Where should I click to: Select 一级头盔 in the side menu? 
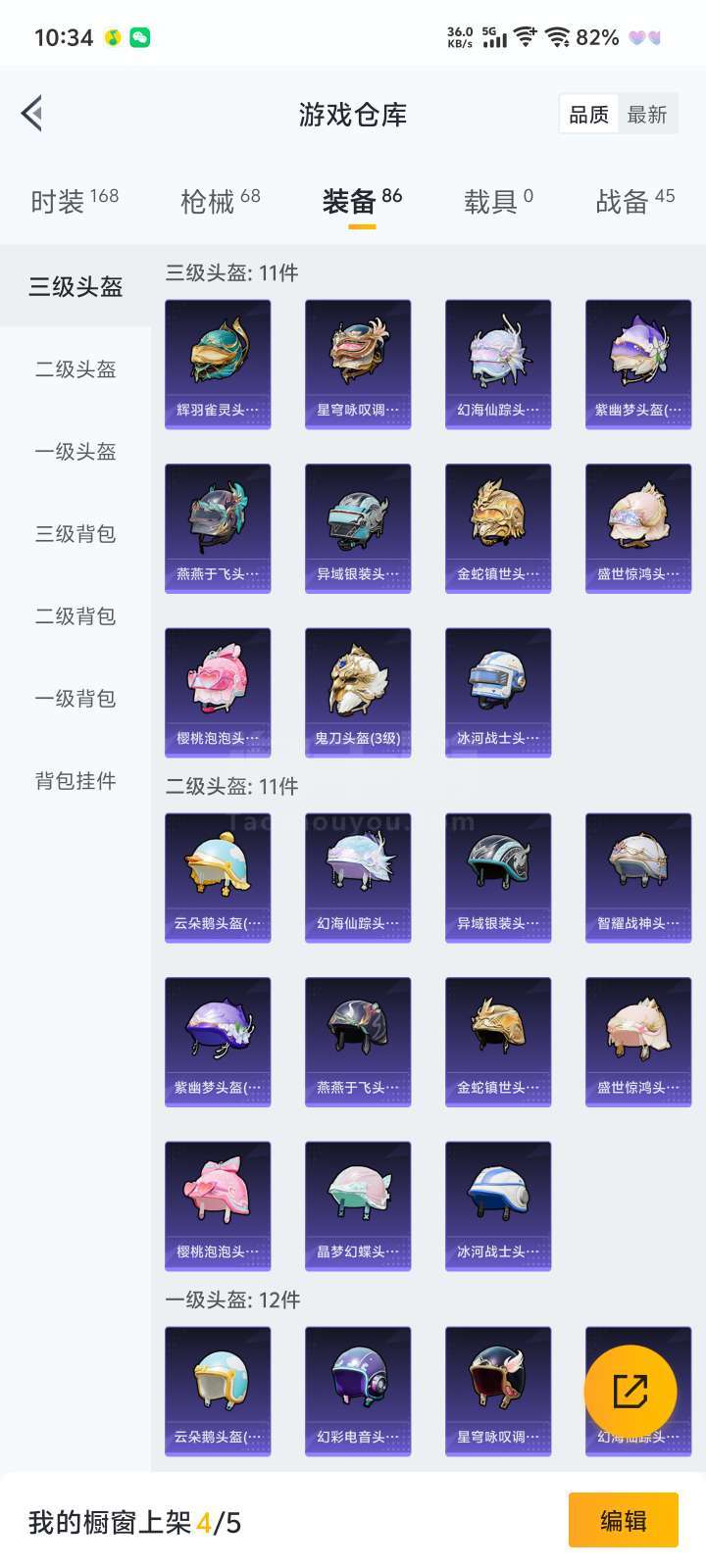(76, 452)
